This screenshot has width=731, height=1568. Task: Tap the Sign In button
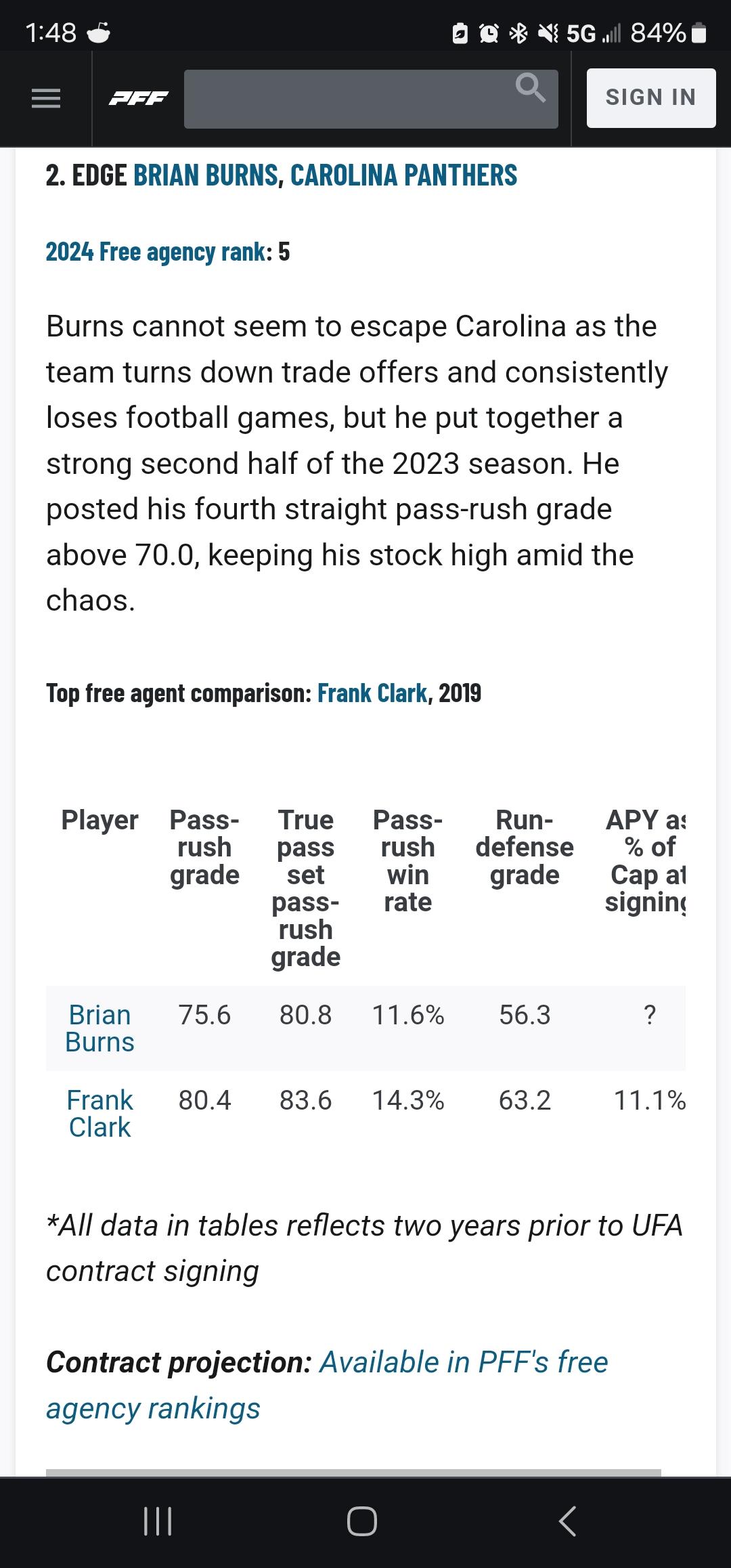coord(651,98)
